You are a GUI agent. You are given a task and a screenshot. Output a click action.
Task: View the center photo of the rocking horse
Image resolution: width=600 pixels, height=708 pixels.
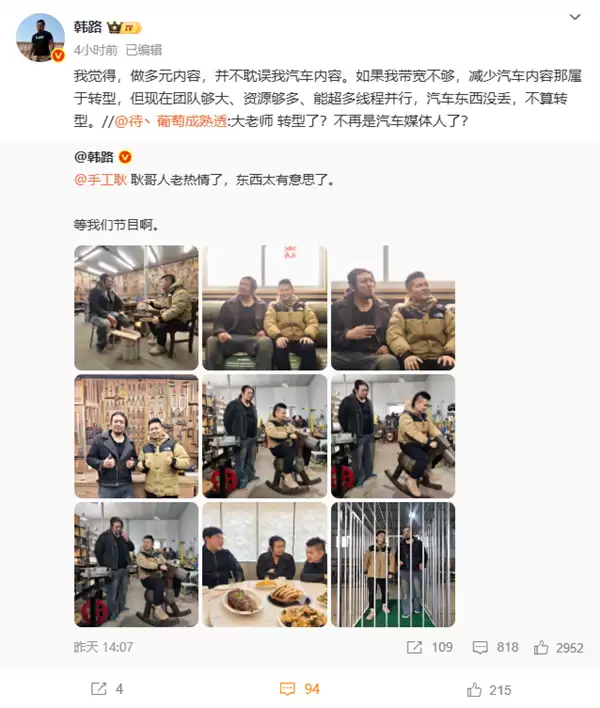pos(264,435)
